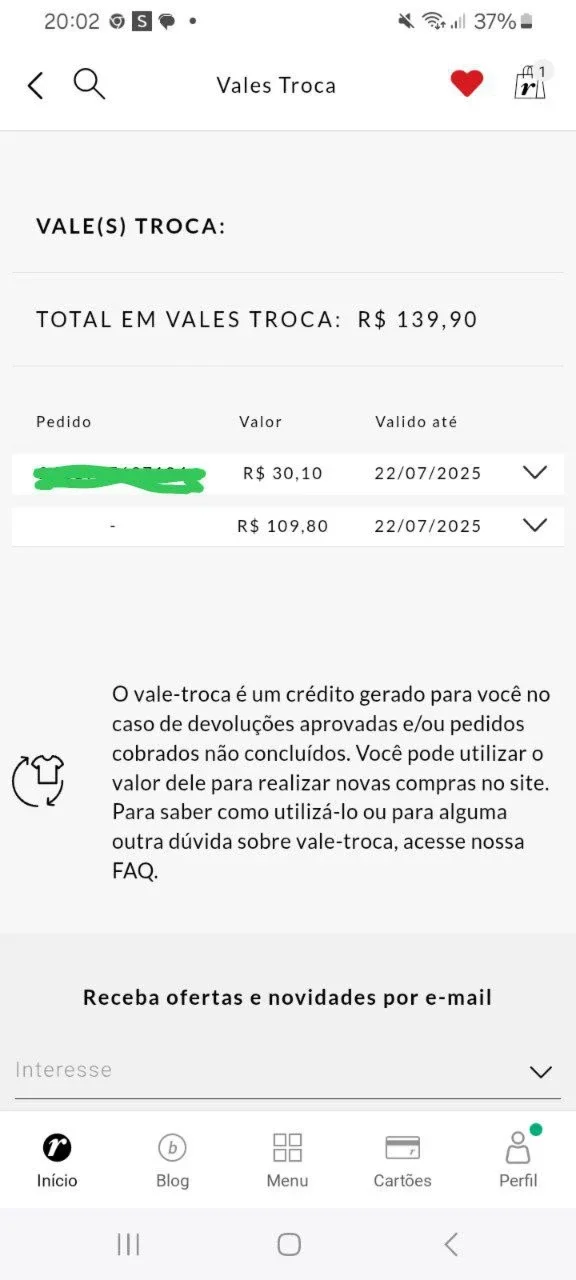576x1280 pixels.
Task: Open the shopping bag
Action: point(531,83)
